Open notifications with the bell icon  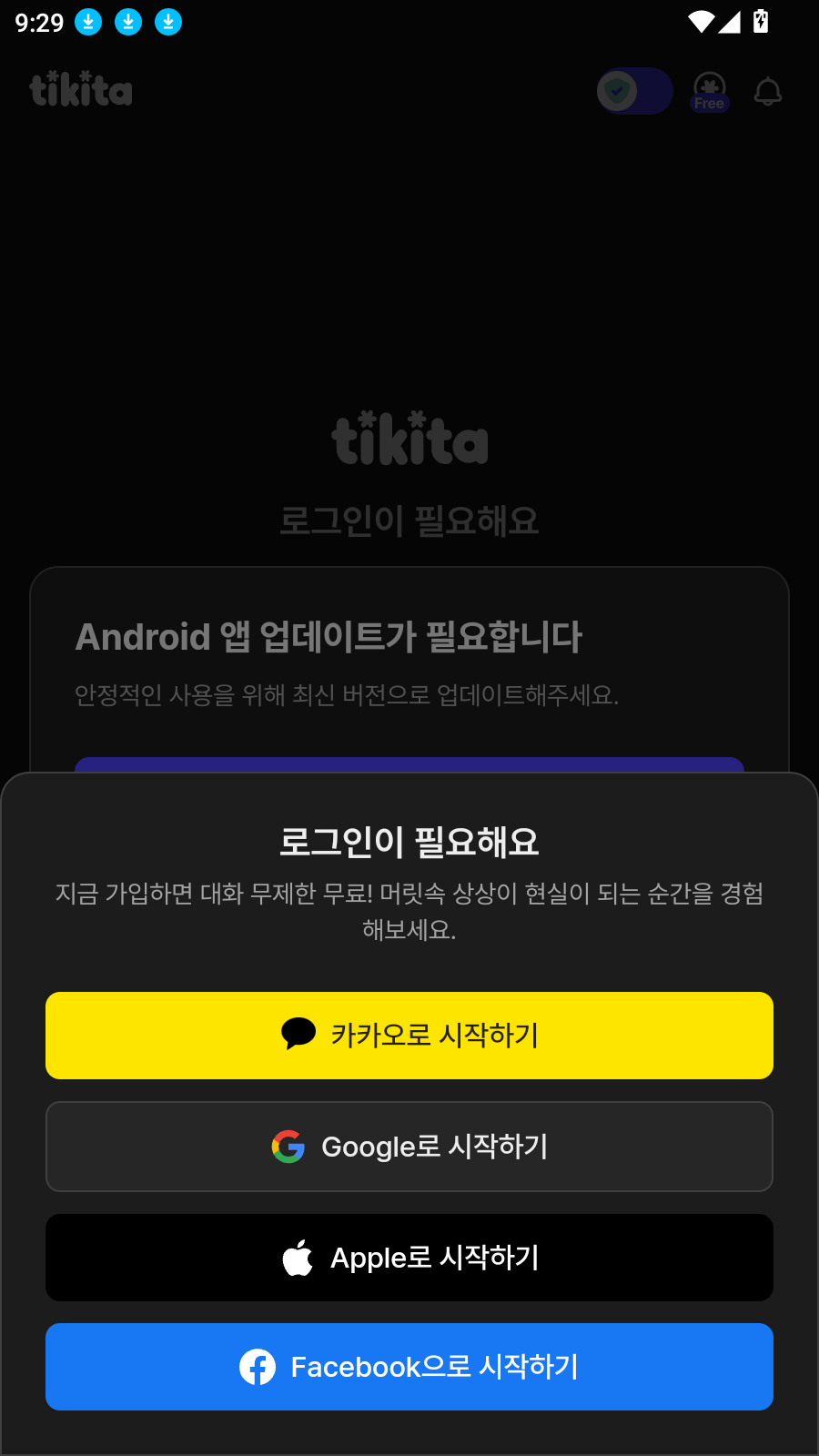tap(767, 91)
